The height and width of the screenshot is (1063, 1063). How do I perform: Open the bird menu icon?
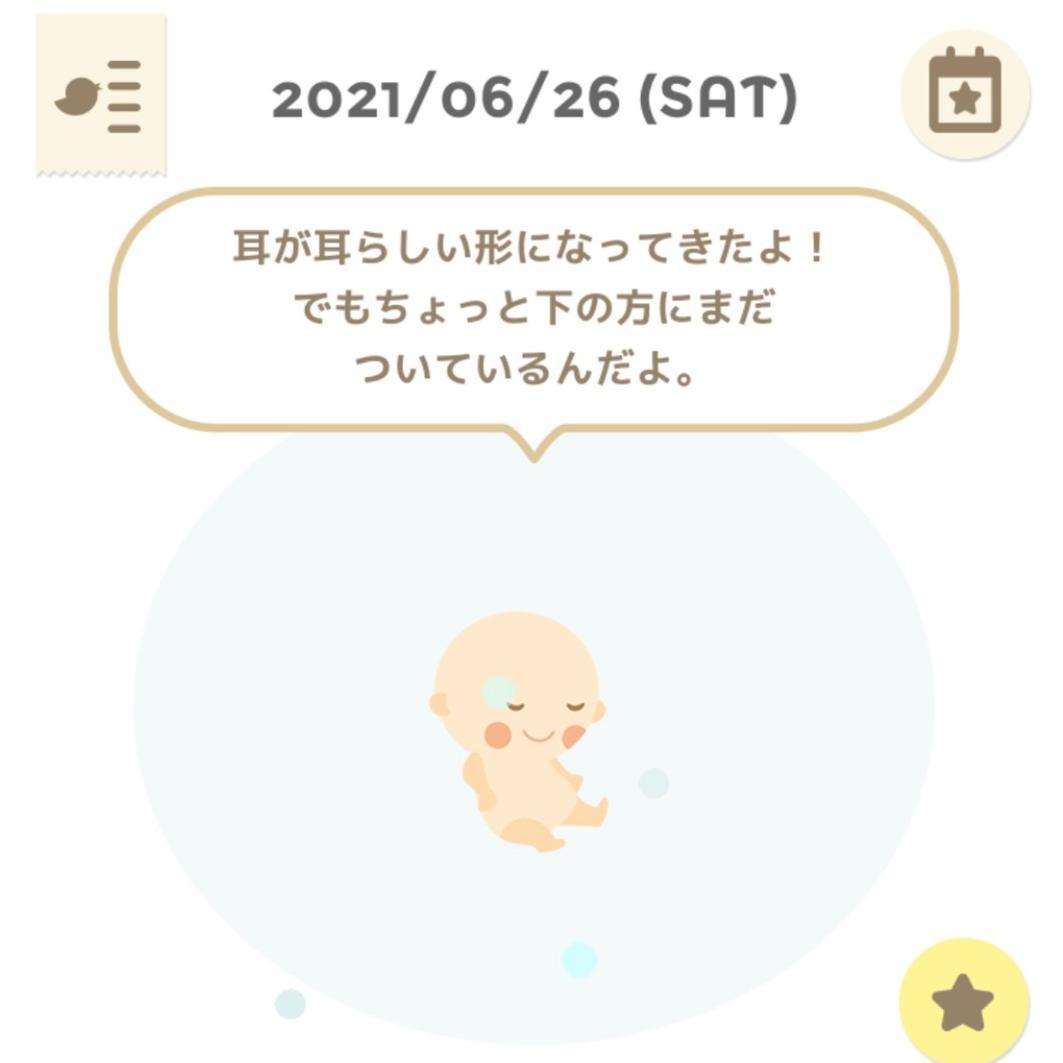click(x=100, y=97)
